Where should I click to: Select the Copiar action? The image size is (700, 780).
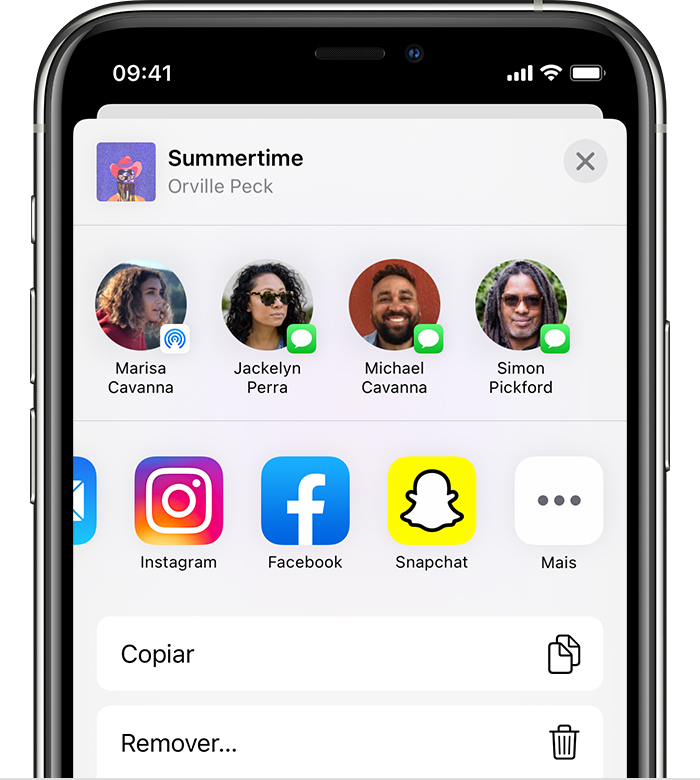click(349, 654)
